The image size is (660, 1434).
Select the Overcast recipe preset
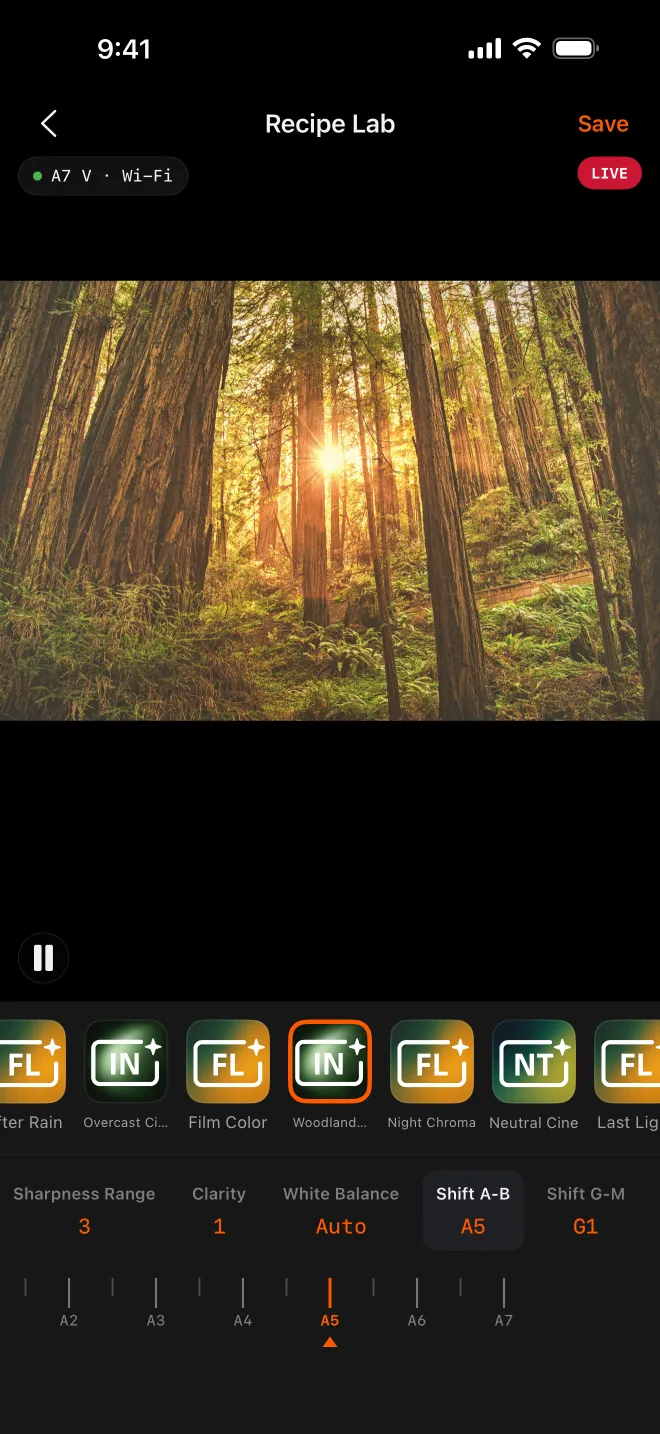(x=126, y=1076)
